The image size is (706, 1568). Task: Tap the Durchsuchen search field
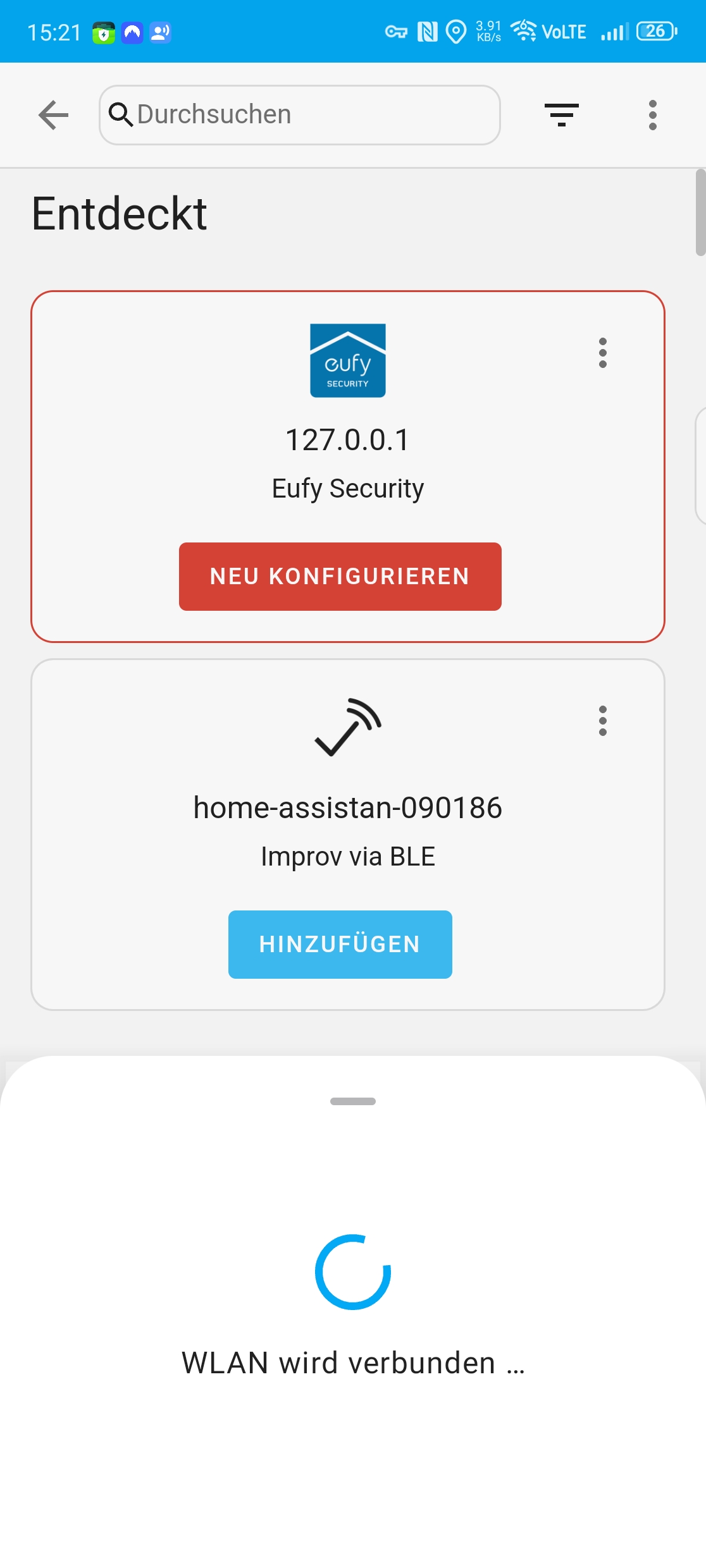[300, 115]
